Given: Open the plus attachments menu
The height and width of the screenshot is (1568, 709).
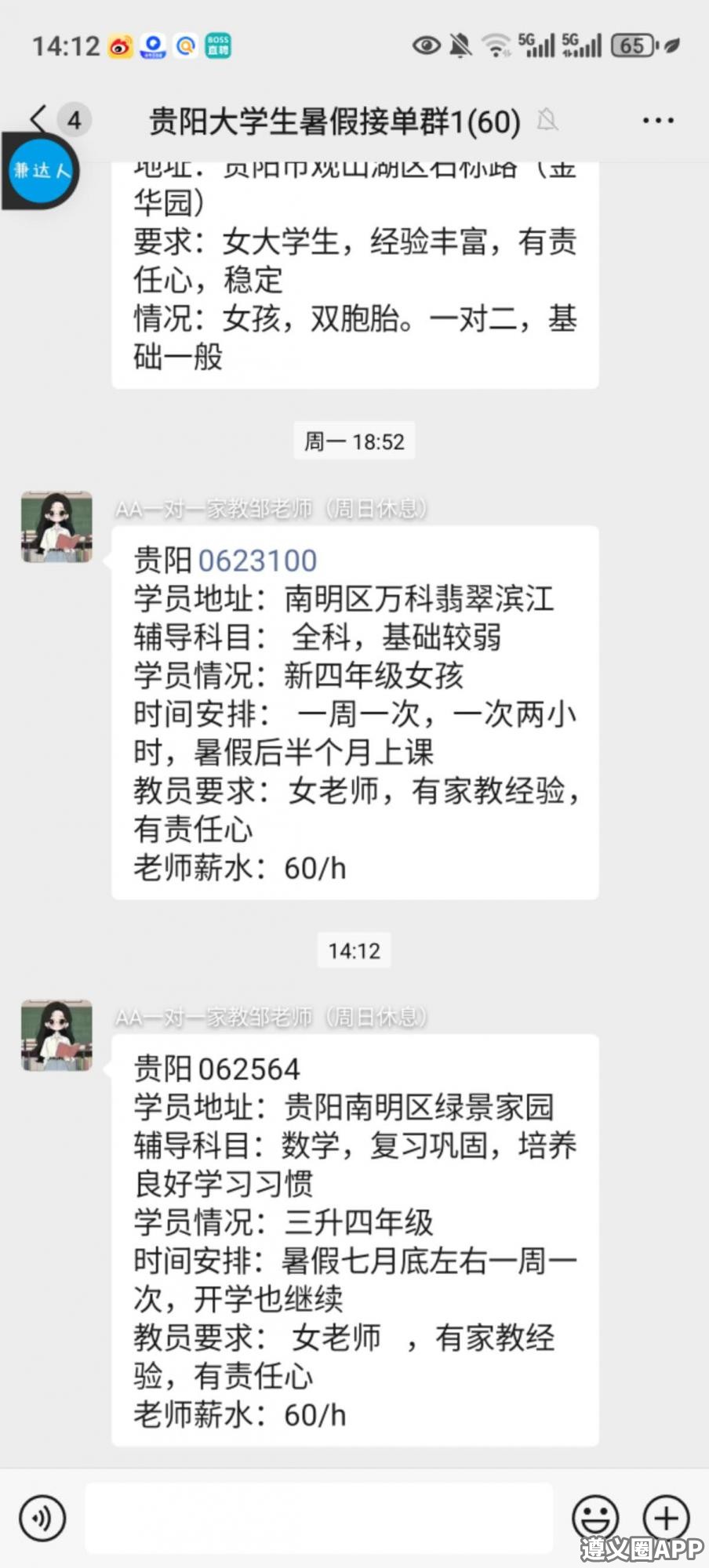Looking at the screenshot, I should click(x=665, y=1518).
